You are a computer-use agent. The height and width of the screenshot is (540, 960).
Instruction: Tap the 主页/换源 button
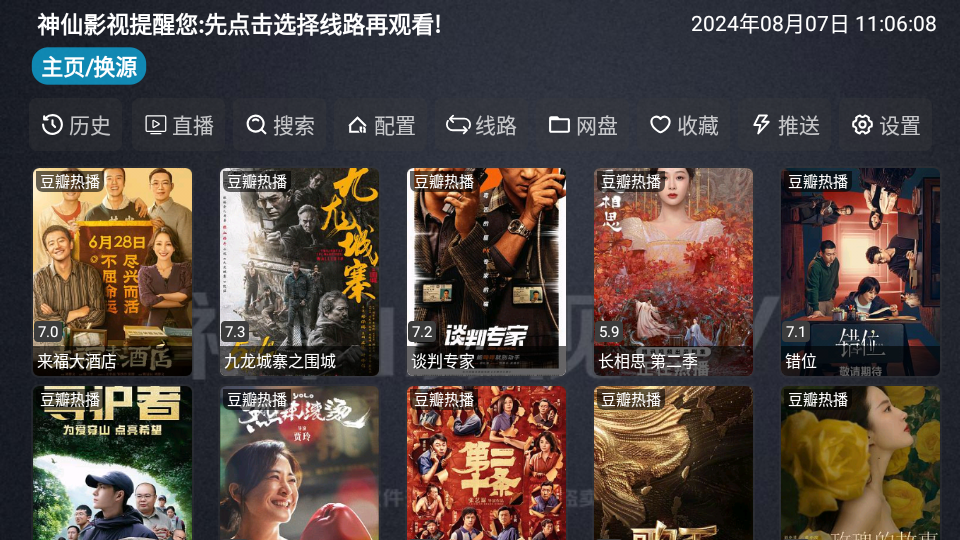pyautogui.click(x=89, y=67)
